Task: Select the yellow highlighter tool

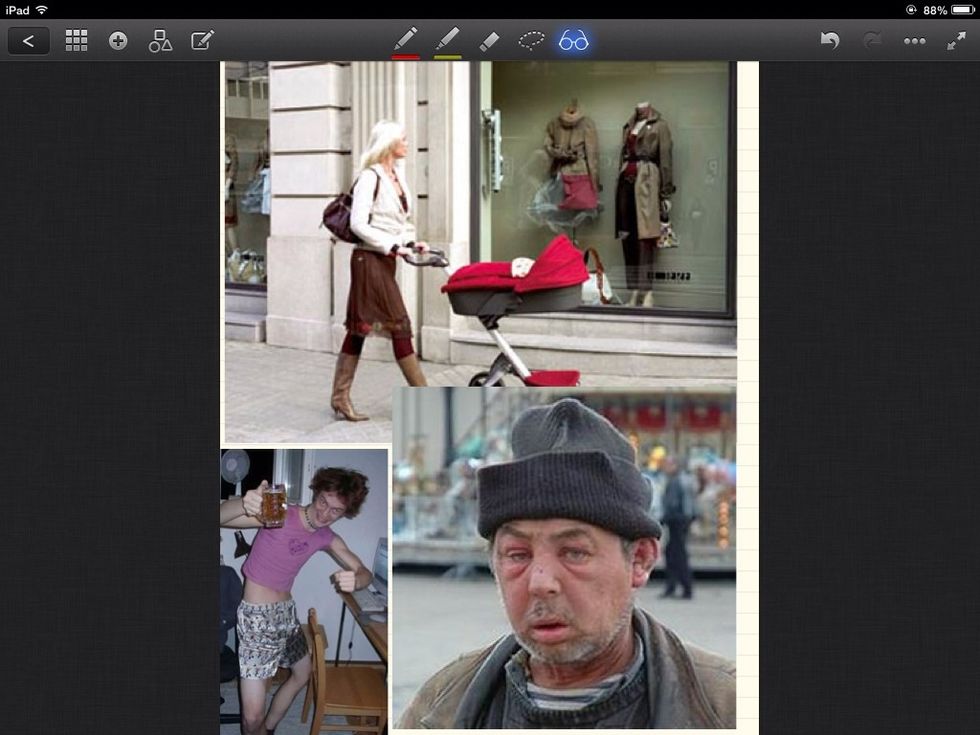Action: pyautogui.click(x=447, y=41)
